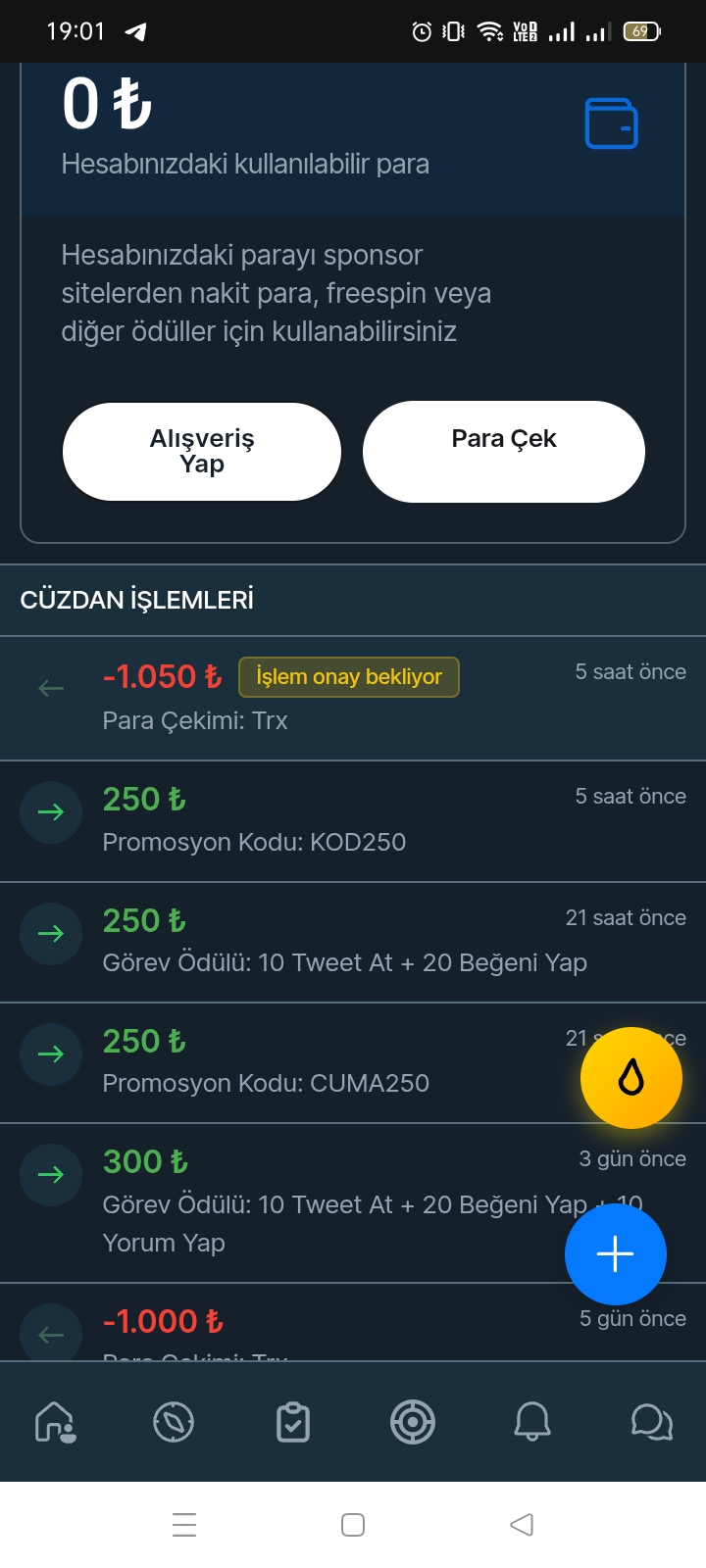This screenshot has width=706, height=1568.
Task: Open the target icon tab
Action: (413, 1422)
